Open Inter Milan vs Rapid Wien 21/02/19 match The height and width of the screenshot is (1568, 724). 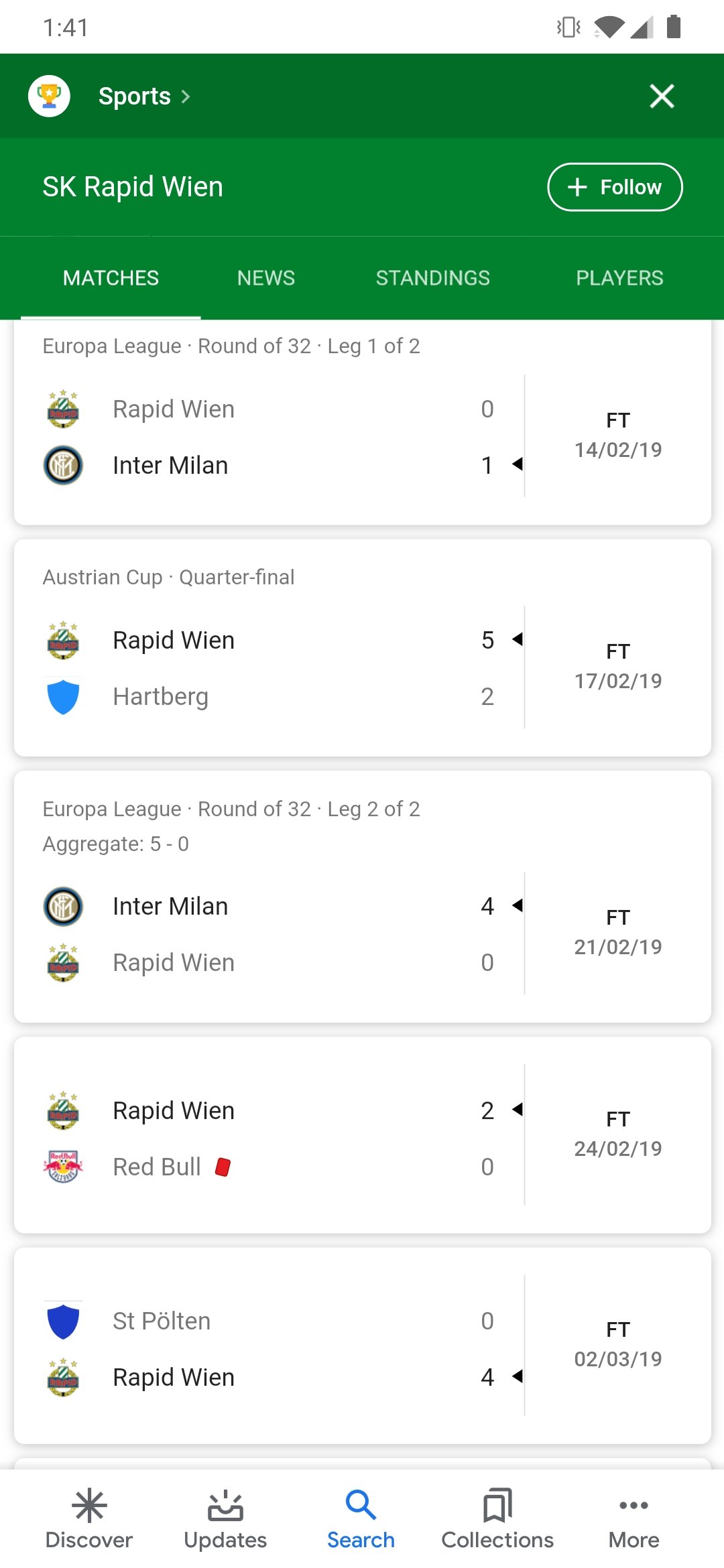tap(362, 897)
